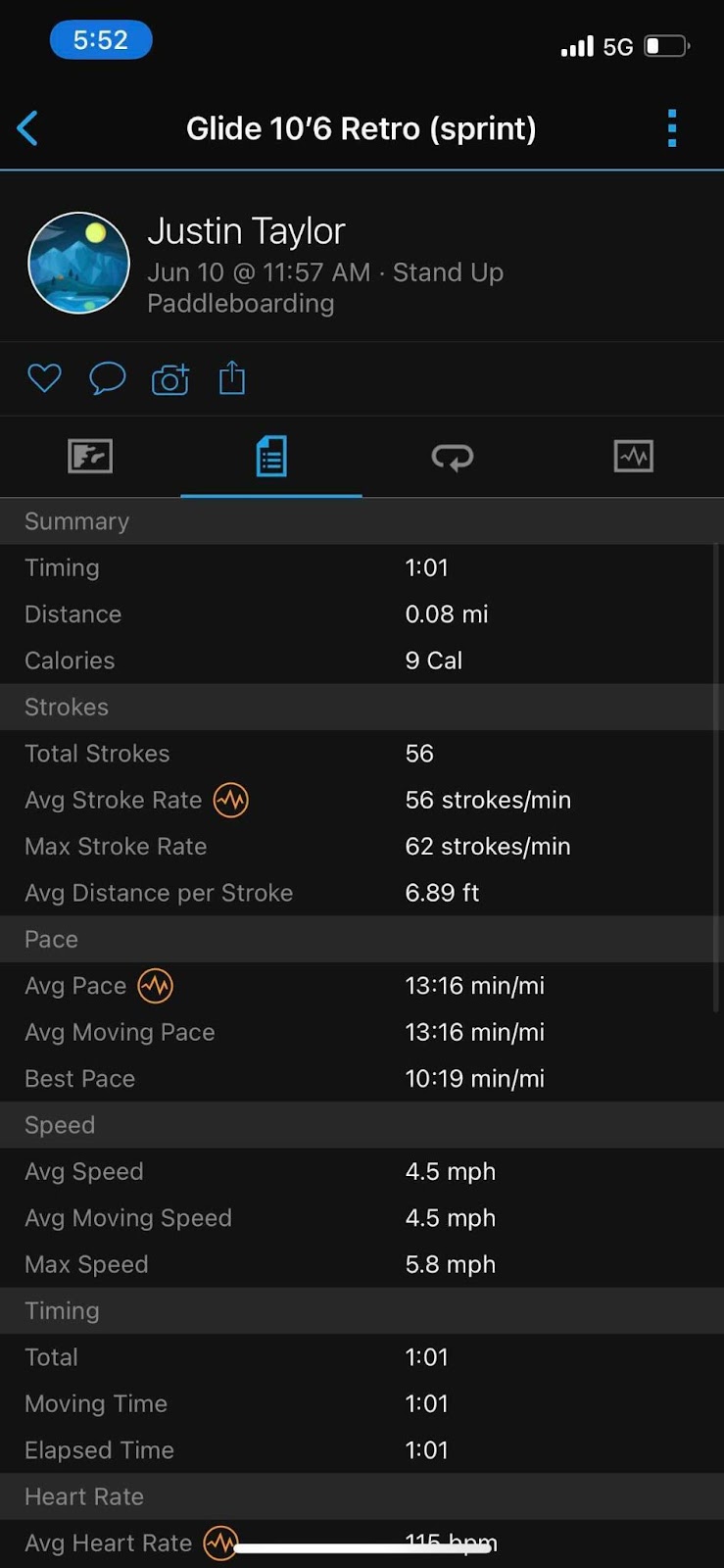The height and width of the screenshot is (1568, 724).
Task: Like this activity with the heart
Action: pos(44,378)
